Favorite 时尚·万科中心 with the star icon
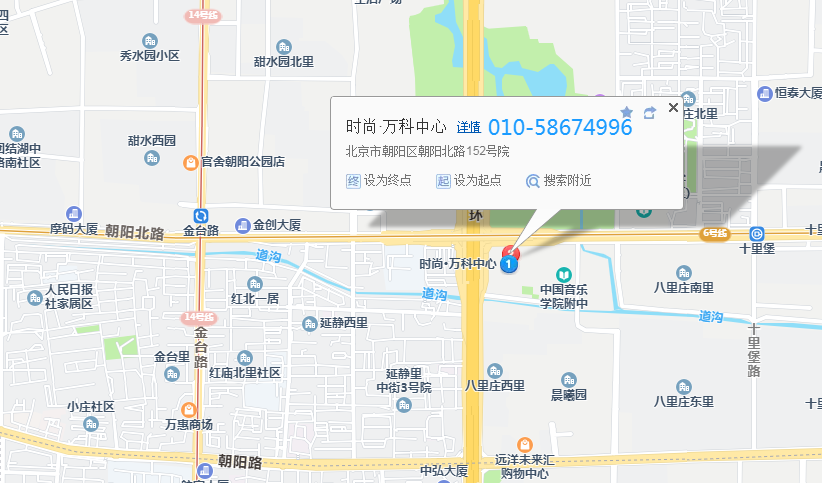The image size is (822, 483). point(627,112)
